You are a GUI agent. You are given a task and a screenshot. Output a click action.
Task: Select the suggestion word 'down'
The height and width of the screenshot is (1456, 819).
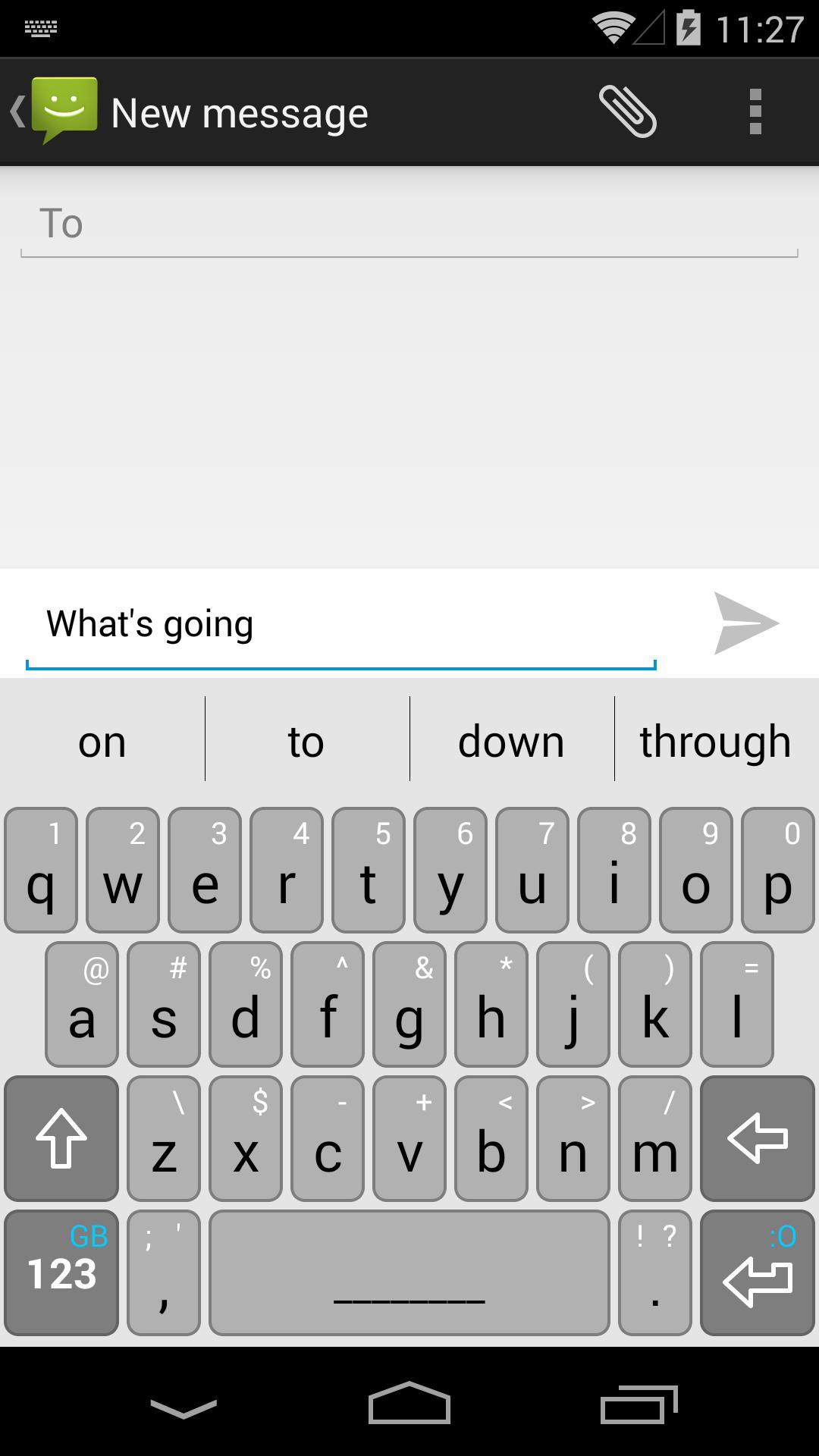511,741
